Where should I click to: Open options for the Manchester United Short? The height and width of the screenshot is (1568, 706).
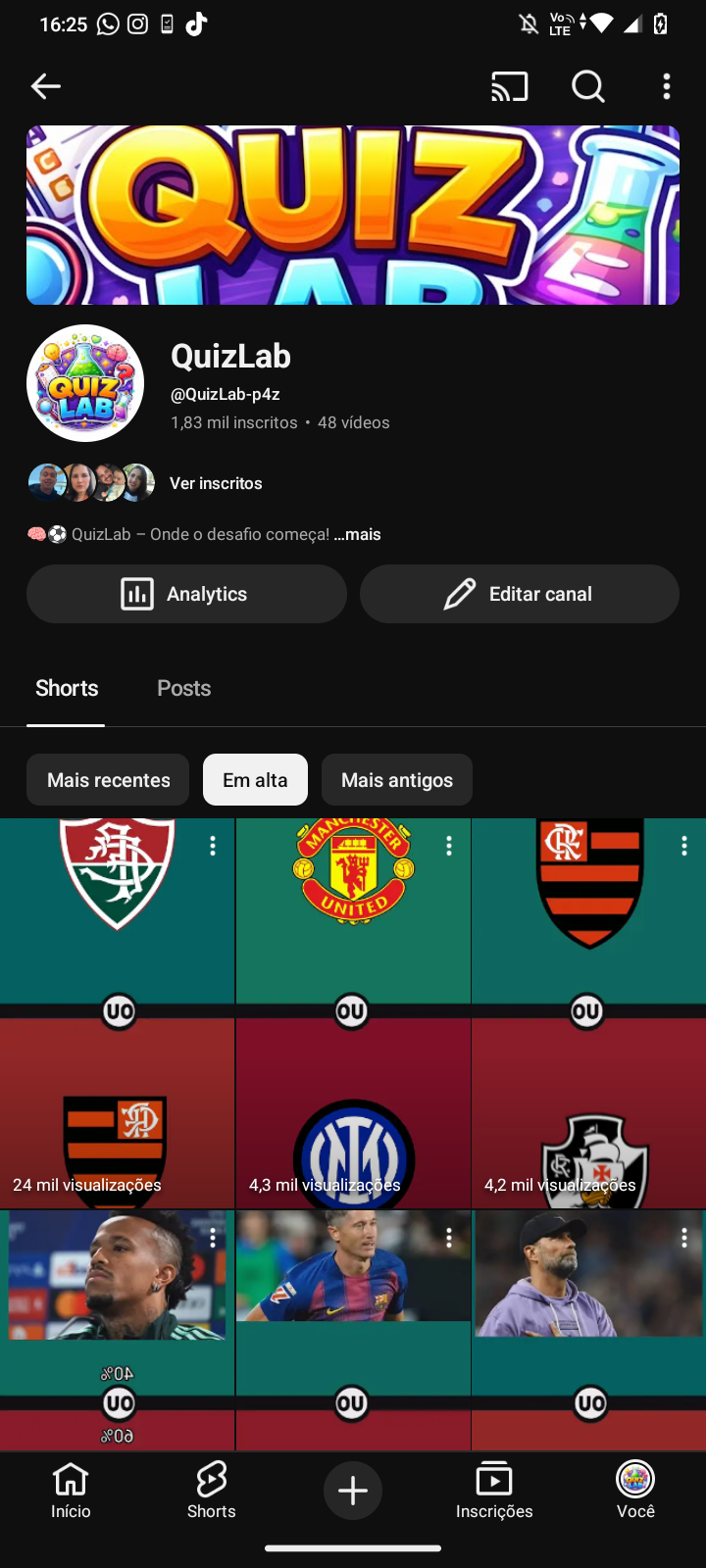pyautogui.click(x=449, y=846)
